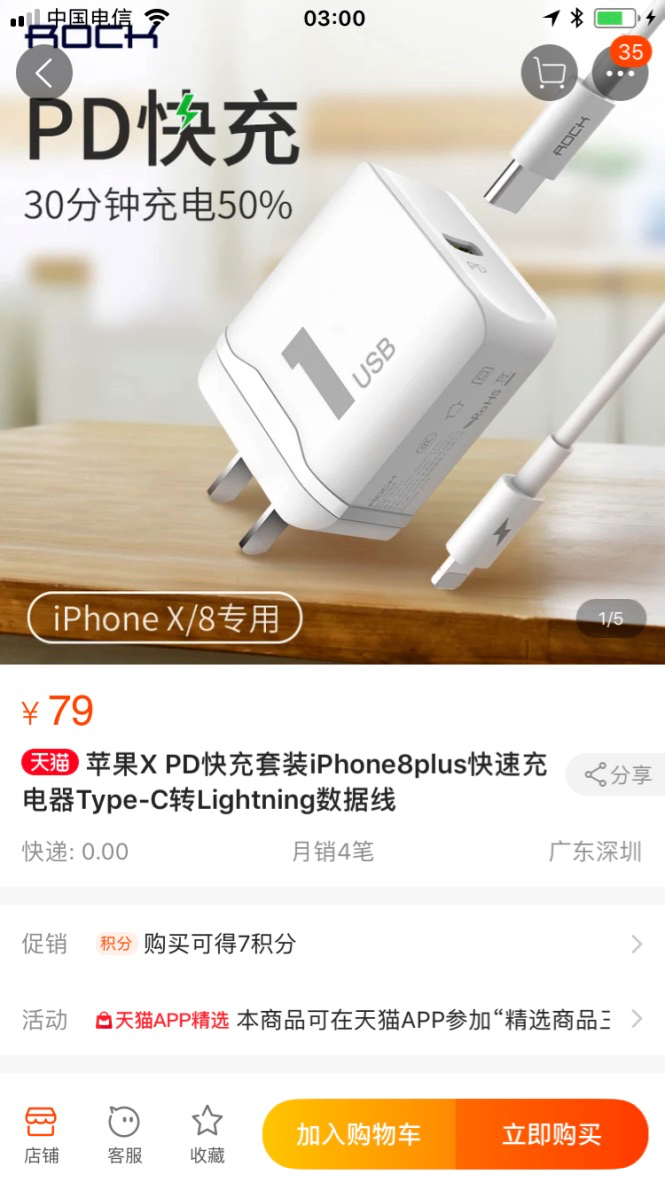Add product to 收藏 favorites
The width and height of the screenshot is (665, 1182).
tap(207, 1134)
